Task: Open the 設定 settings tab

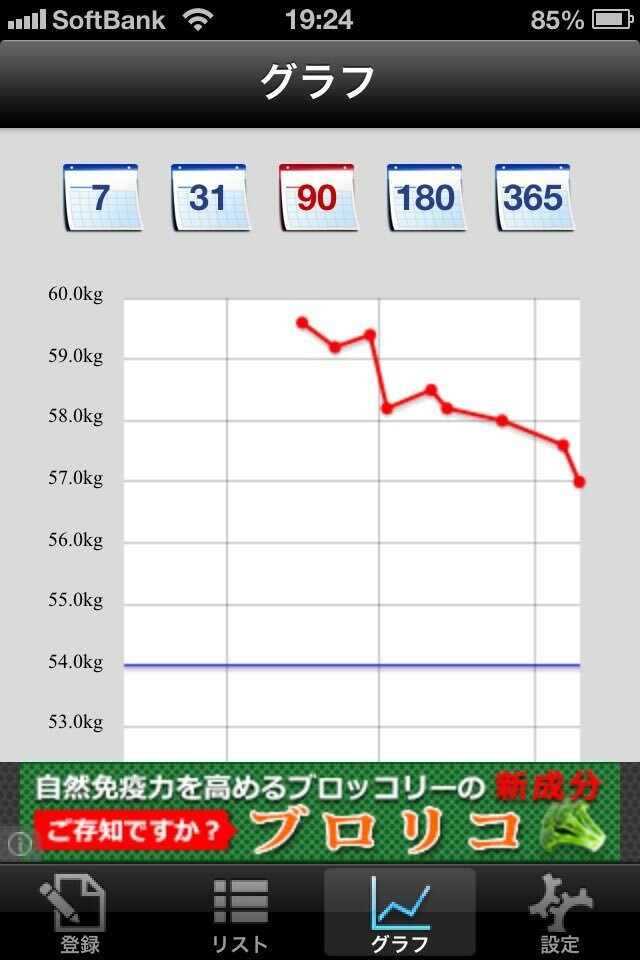Action: point(560,913)
